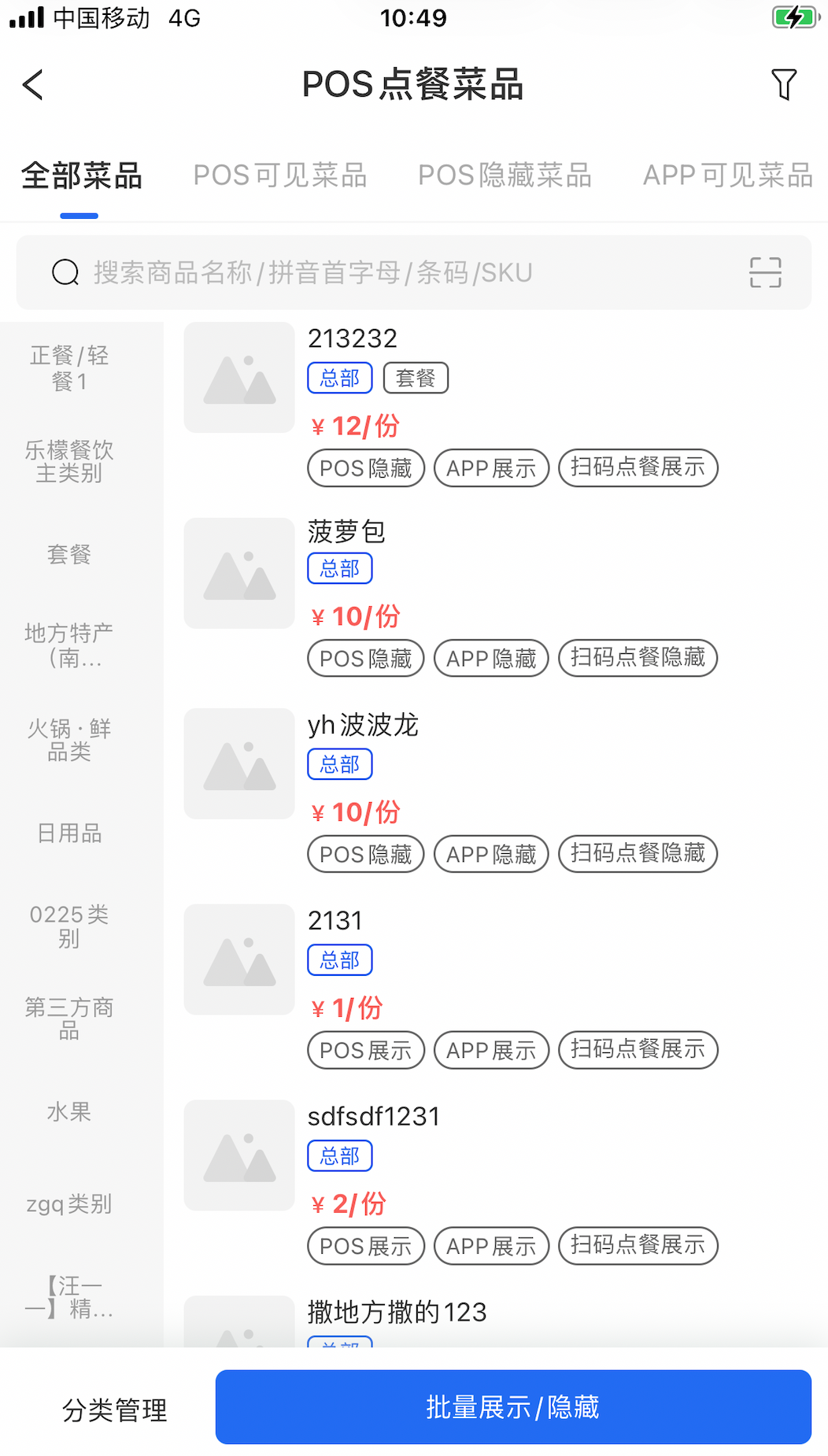Switch to APP可见菜品 tab
This screenshot has height=1456, width=828.
click(727, 176)
